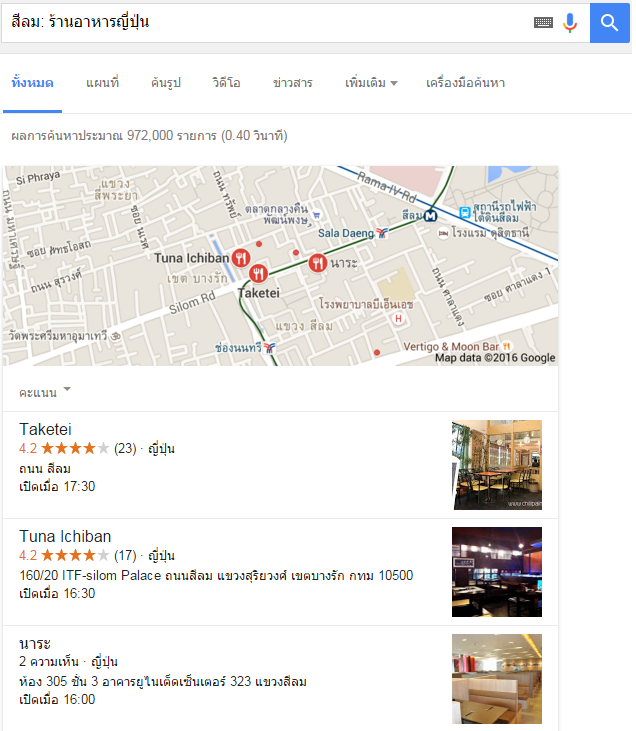Open the Taketei restaurant result

(x=45, y=429)
